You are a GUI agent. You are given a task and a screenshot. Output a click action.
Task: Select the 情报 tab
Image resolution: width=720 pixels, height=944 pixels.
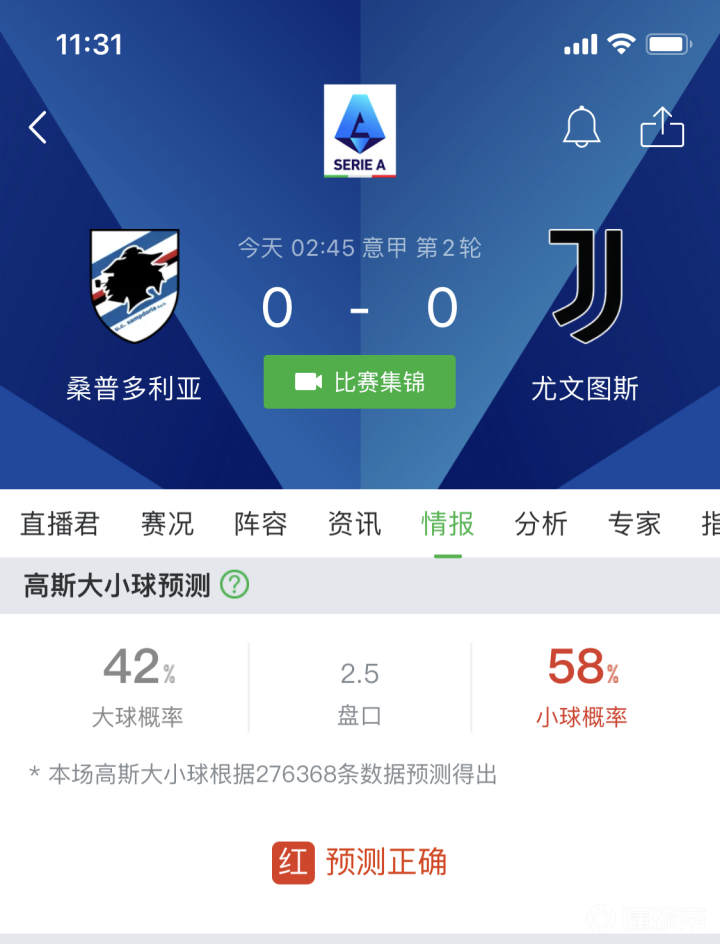[x=447, y=524]
